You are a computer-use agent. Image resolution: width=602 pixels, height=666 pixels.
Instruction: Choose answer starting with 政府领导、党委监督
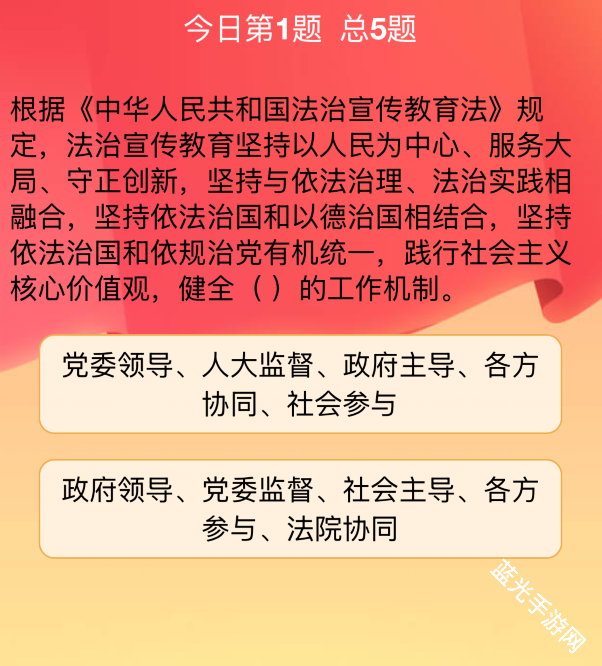click(x=300, y=509)
